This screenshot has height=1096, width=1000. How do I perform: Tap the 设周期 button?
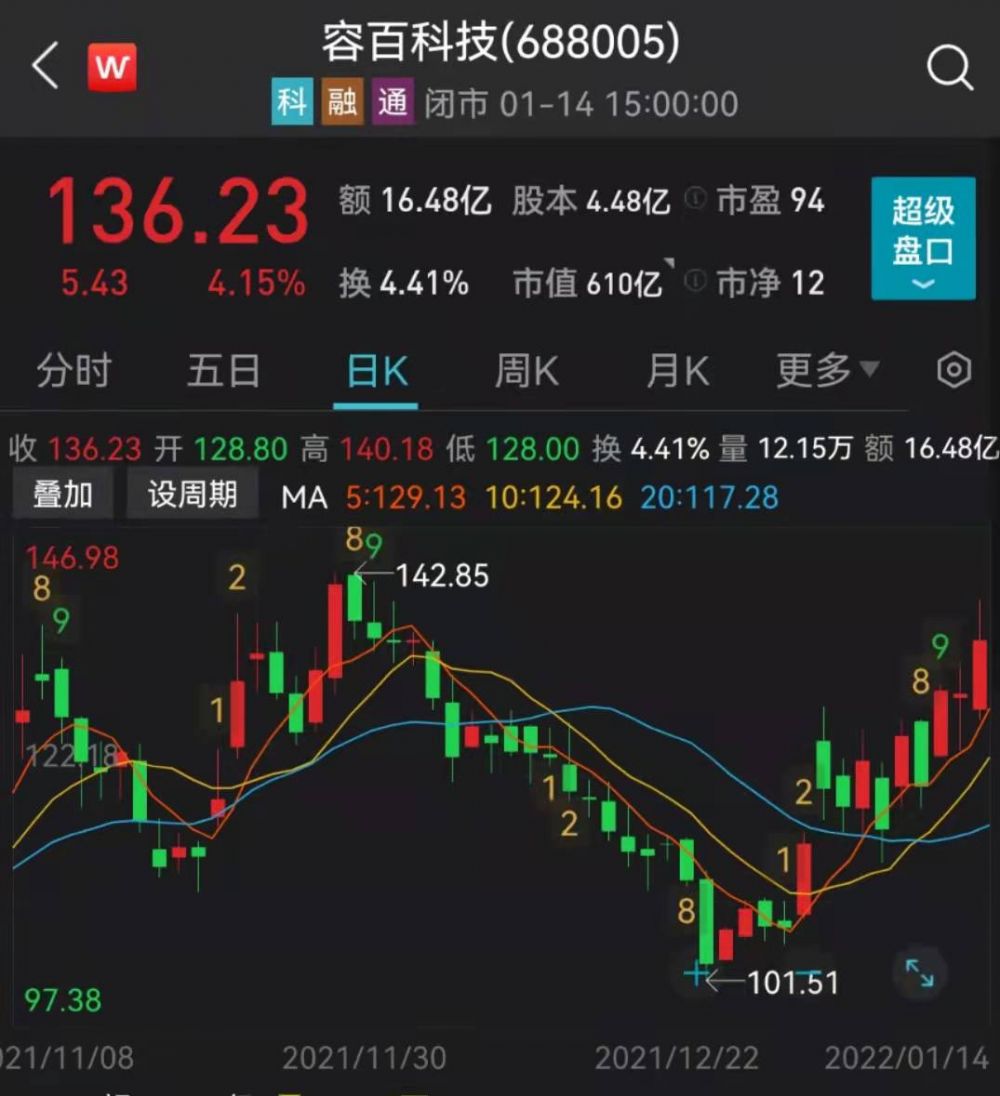(192, 495)
